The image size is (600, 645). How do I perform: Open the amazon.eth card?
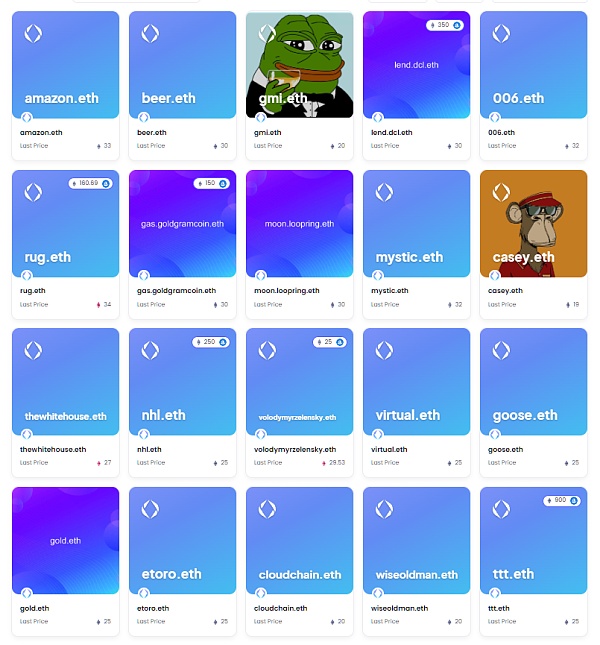65,65
